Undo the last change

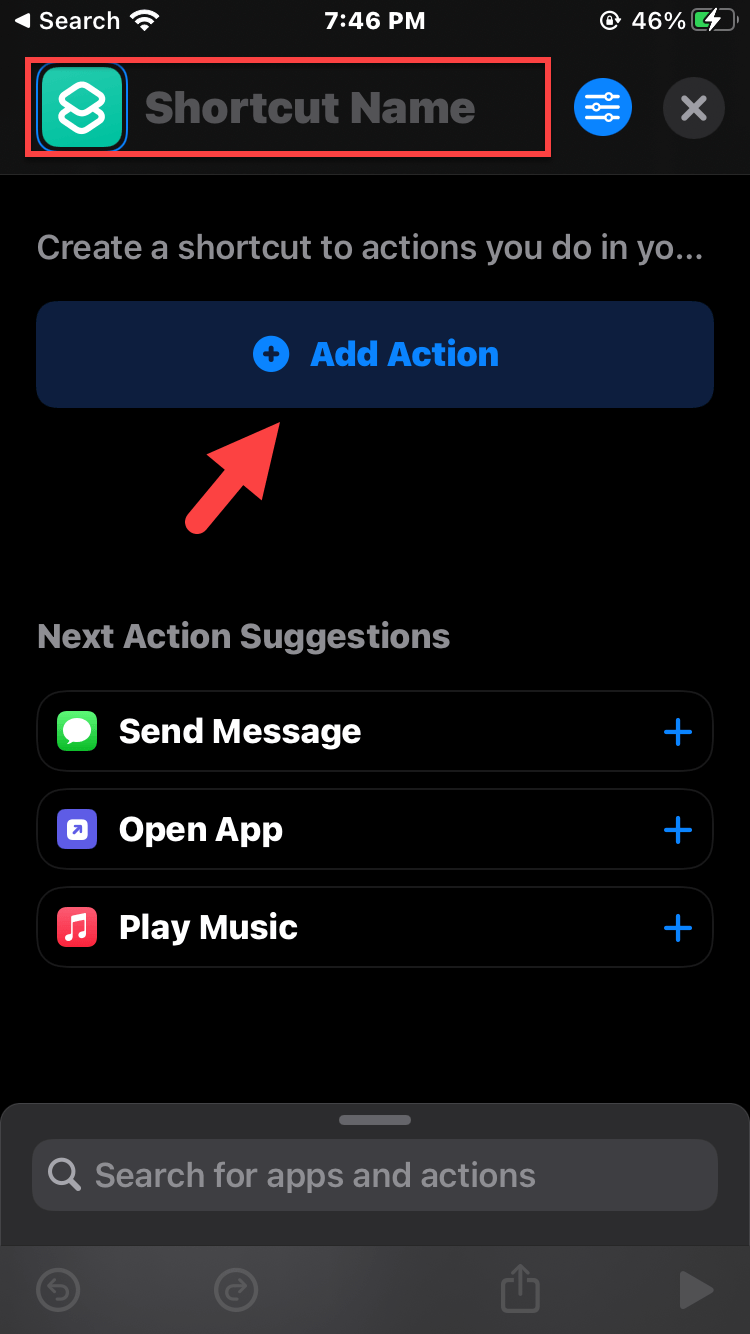(x=58, y=1290)
